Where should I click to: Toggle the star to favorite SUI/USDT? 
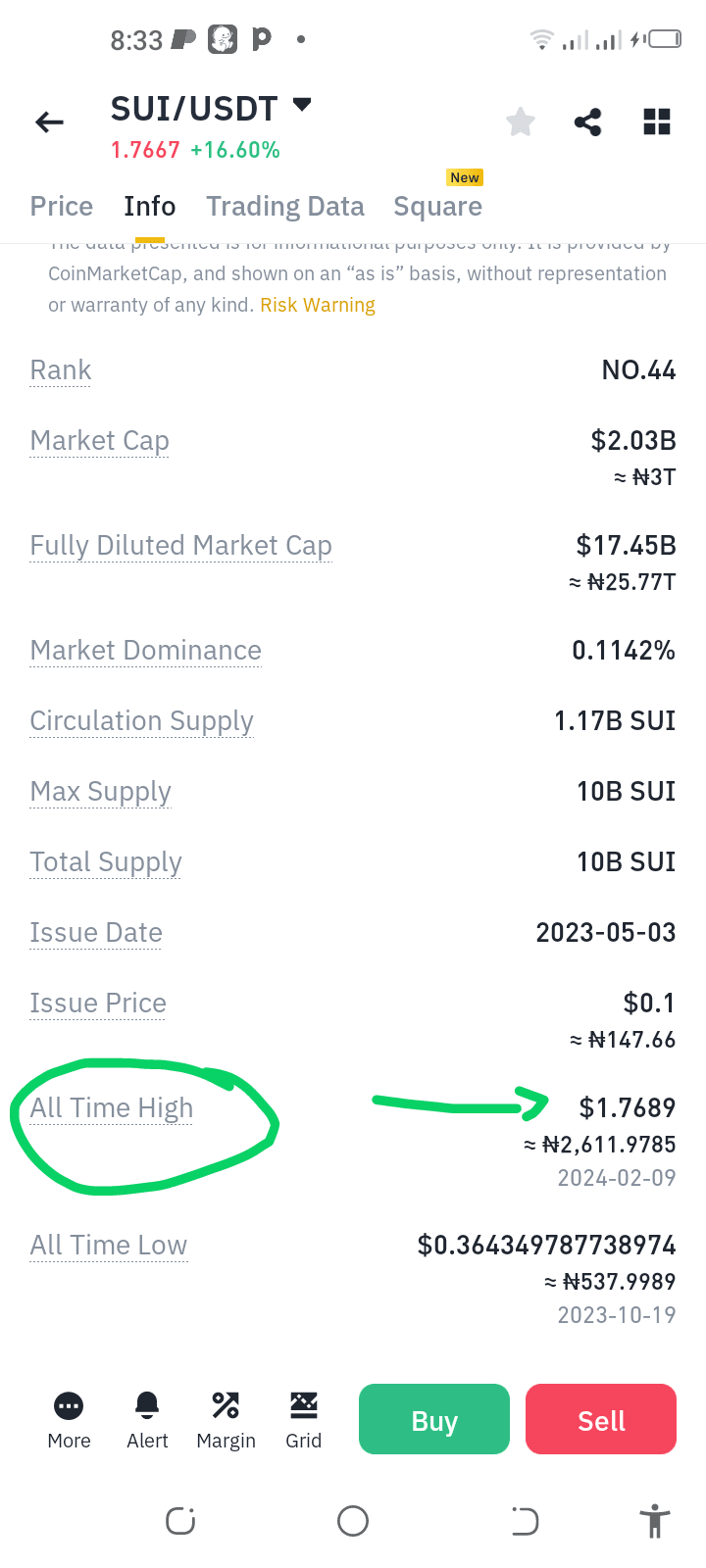tap(520, 122)
